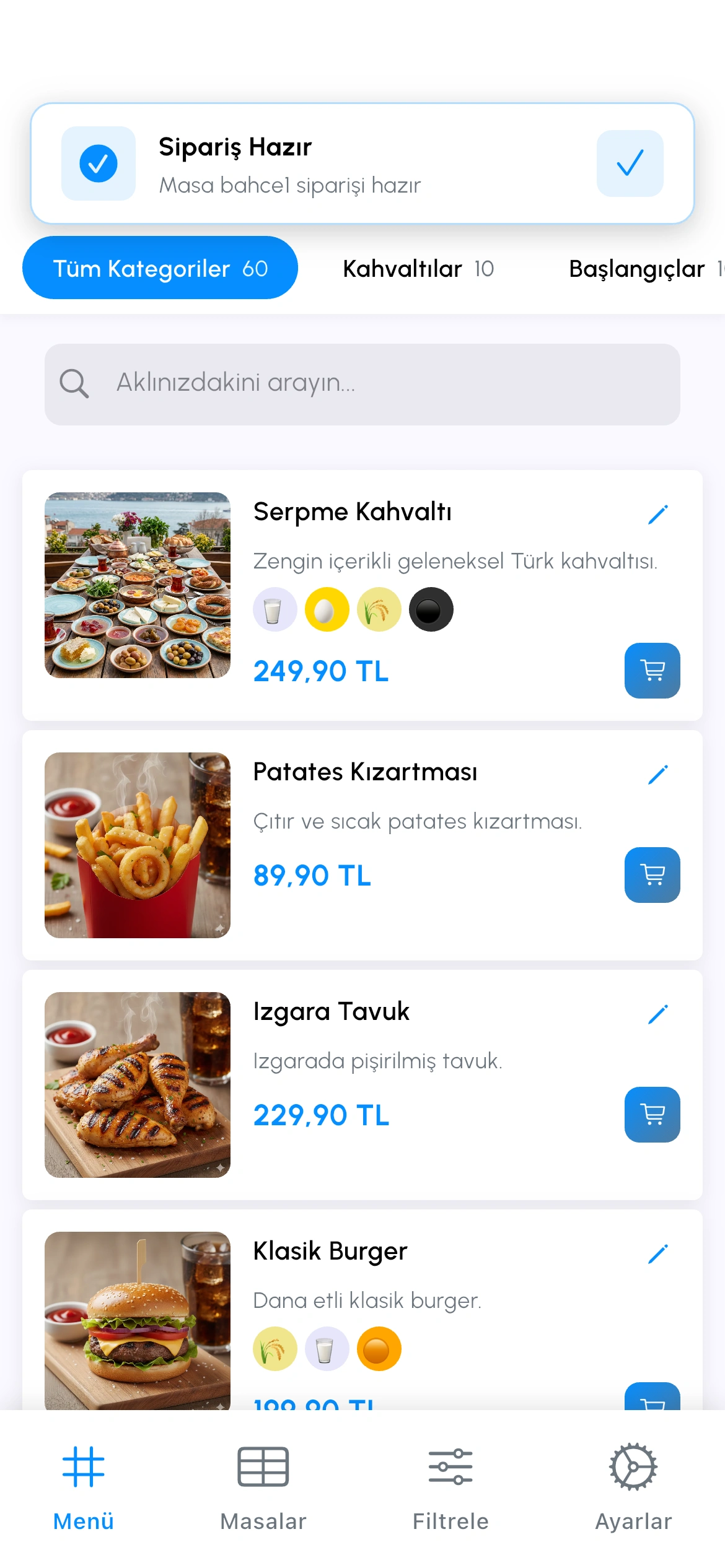Add Izgara Tavuk to the cart
725x1568 pixels.
click(x=652, y=1115)
